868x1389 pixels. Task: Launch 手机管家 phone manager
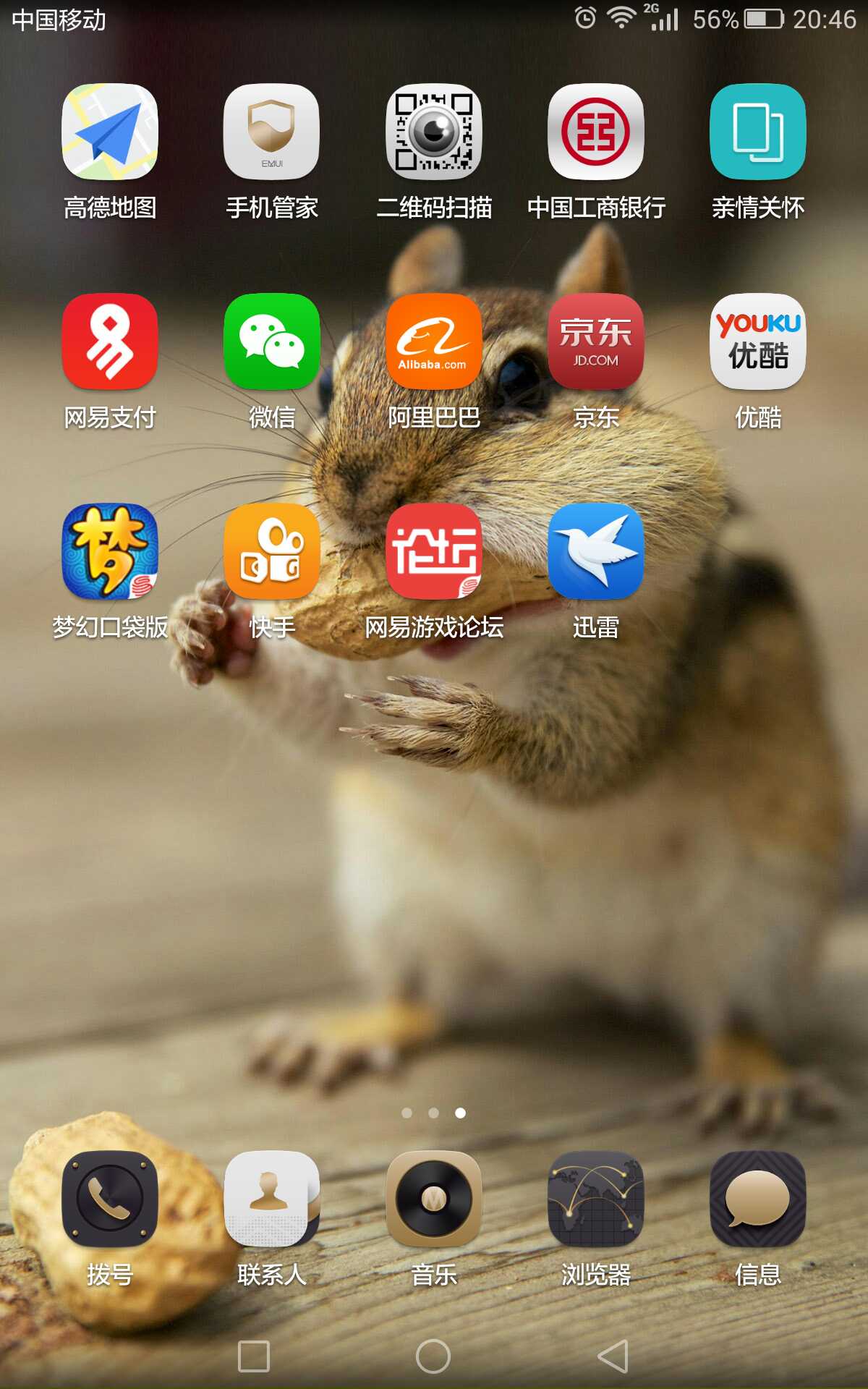272,132
